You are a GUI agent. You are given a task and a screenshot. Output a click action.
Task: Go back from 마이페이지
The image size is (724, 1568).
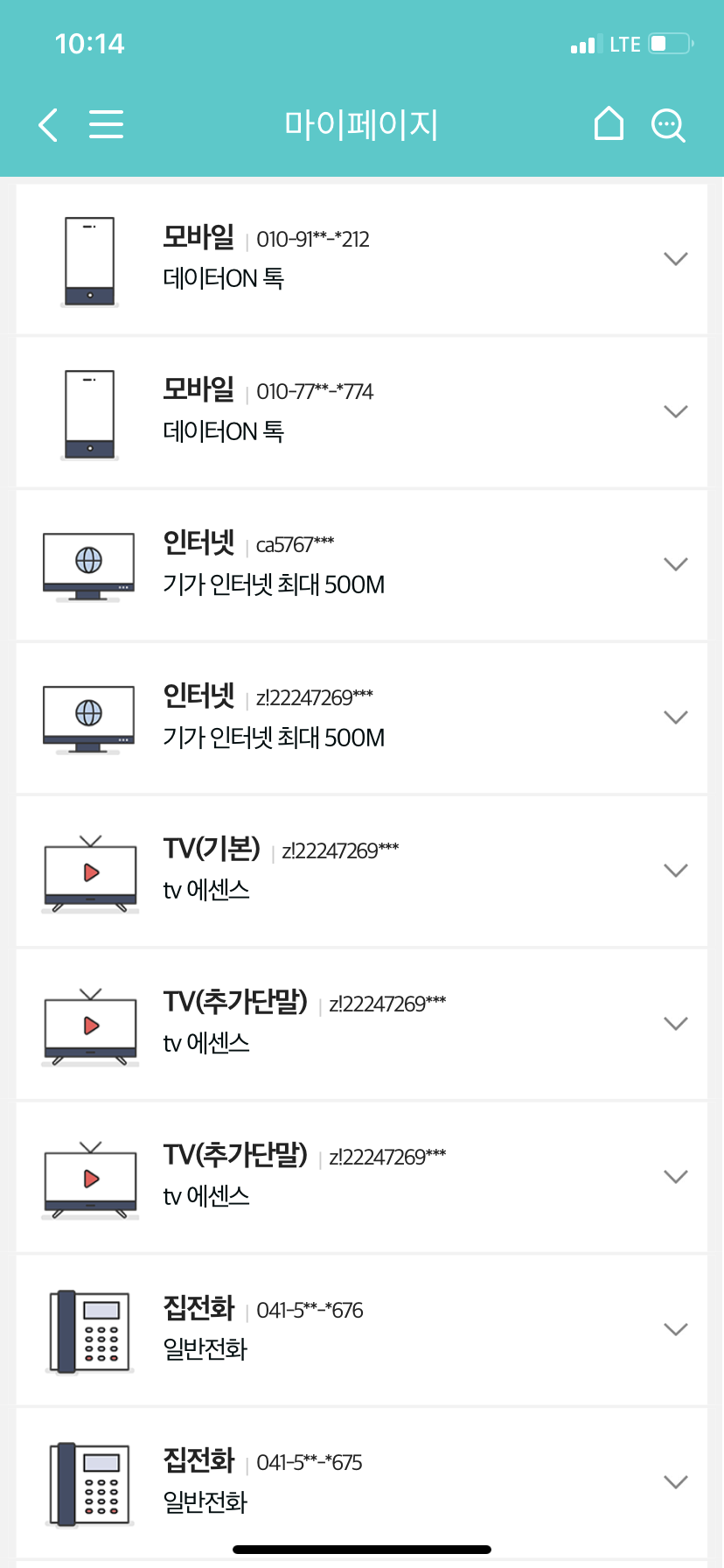click(x=49, y=125)
